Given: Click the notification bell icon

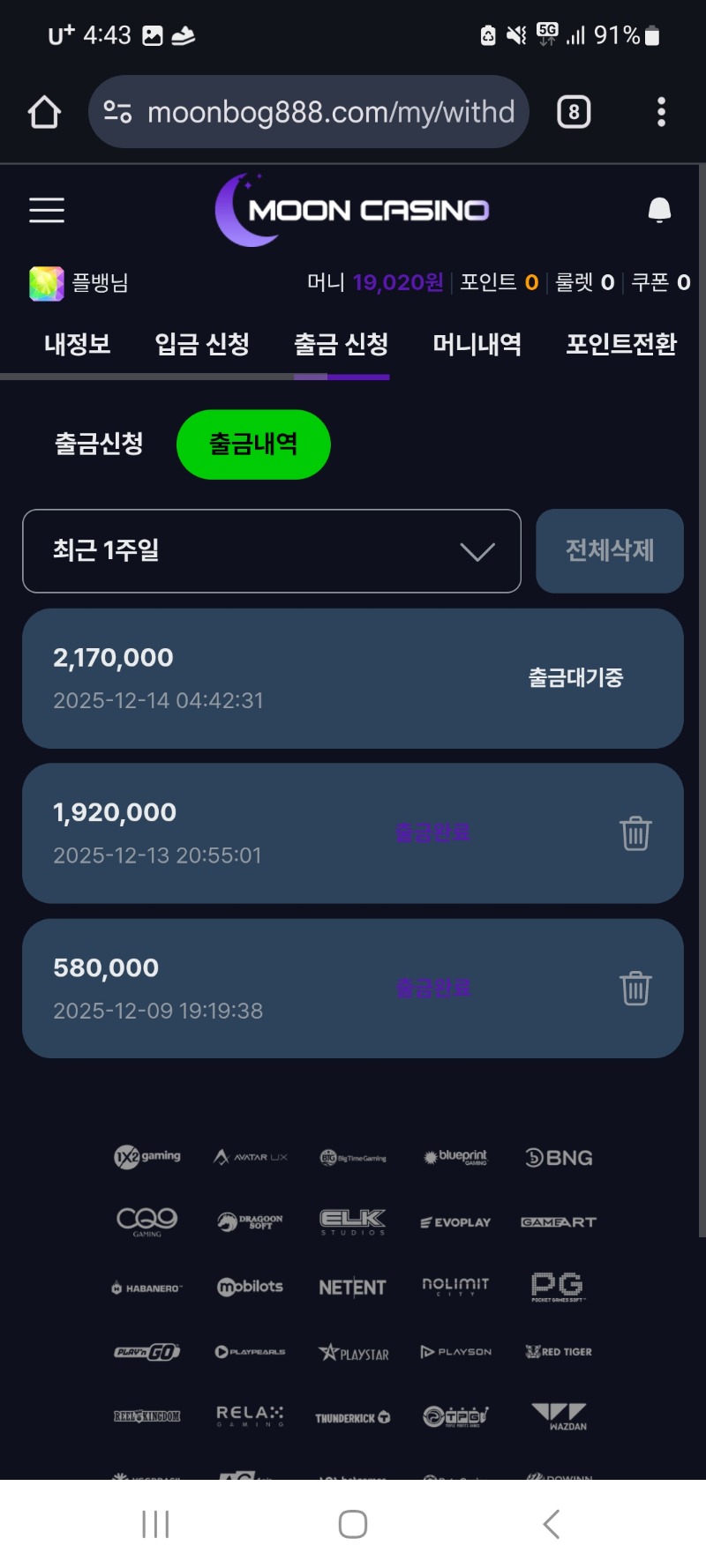Looking at the screenshot, I should (659, 210).
